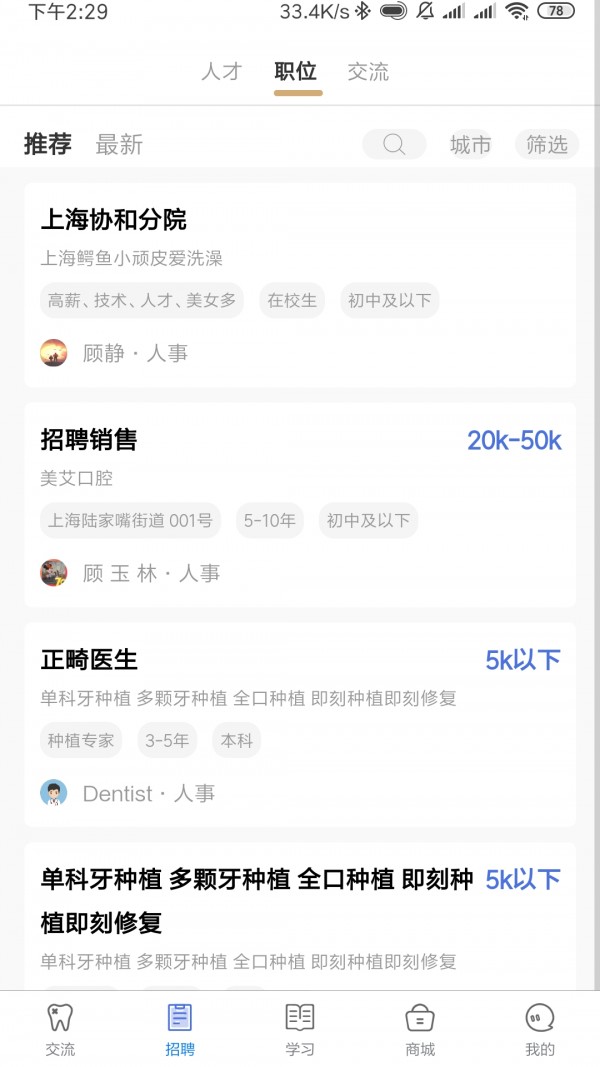
Task: Open the 城市 city selector
Action: 470,145
